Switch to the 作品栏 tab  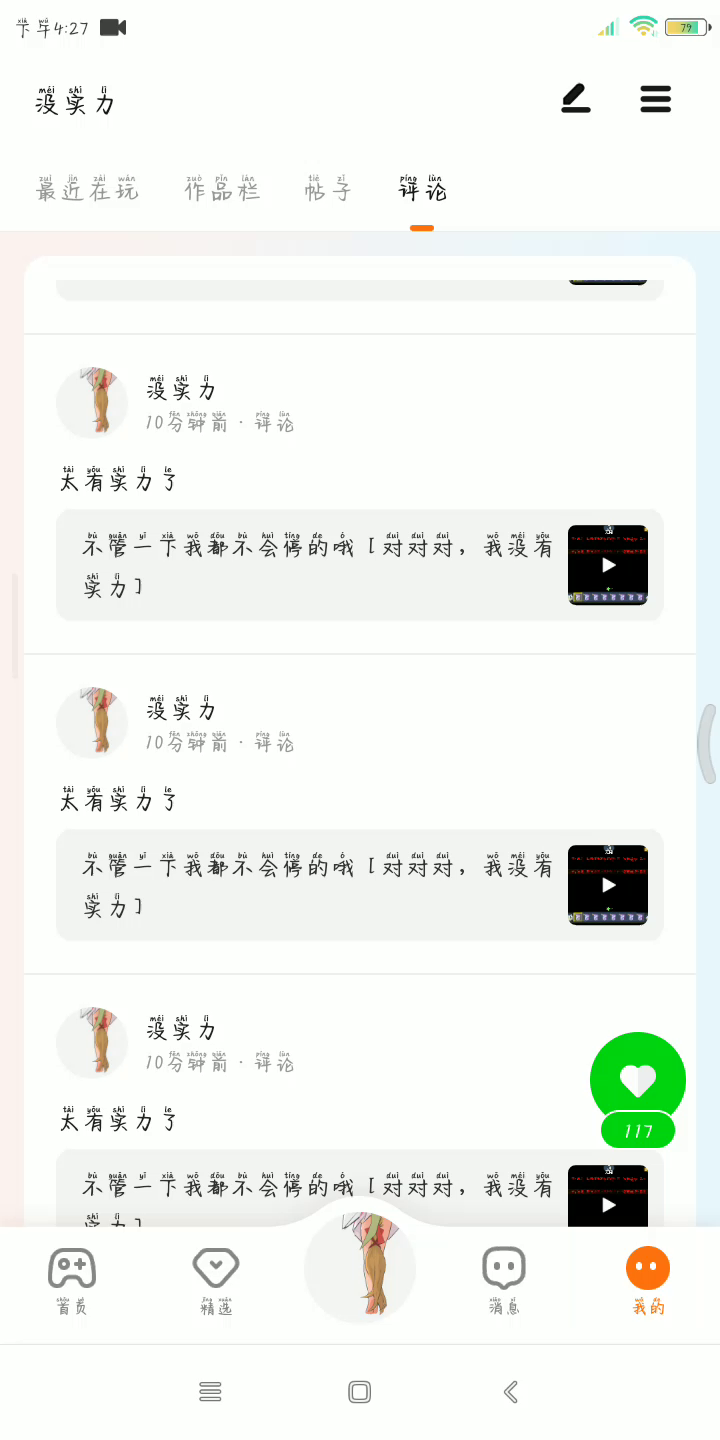pyautogui.click(x=222, y=190)
